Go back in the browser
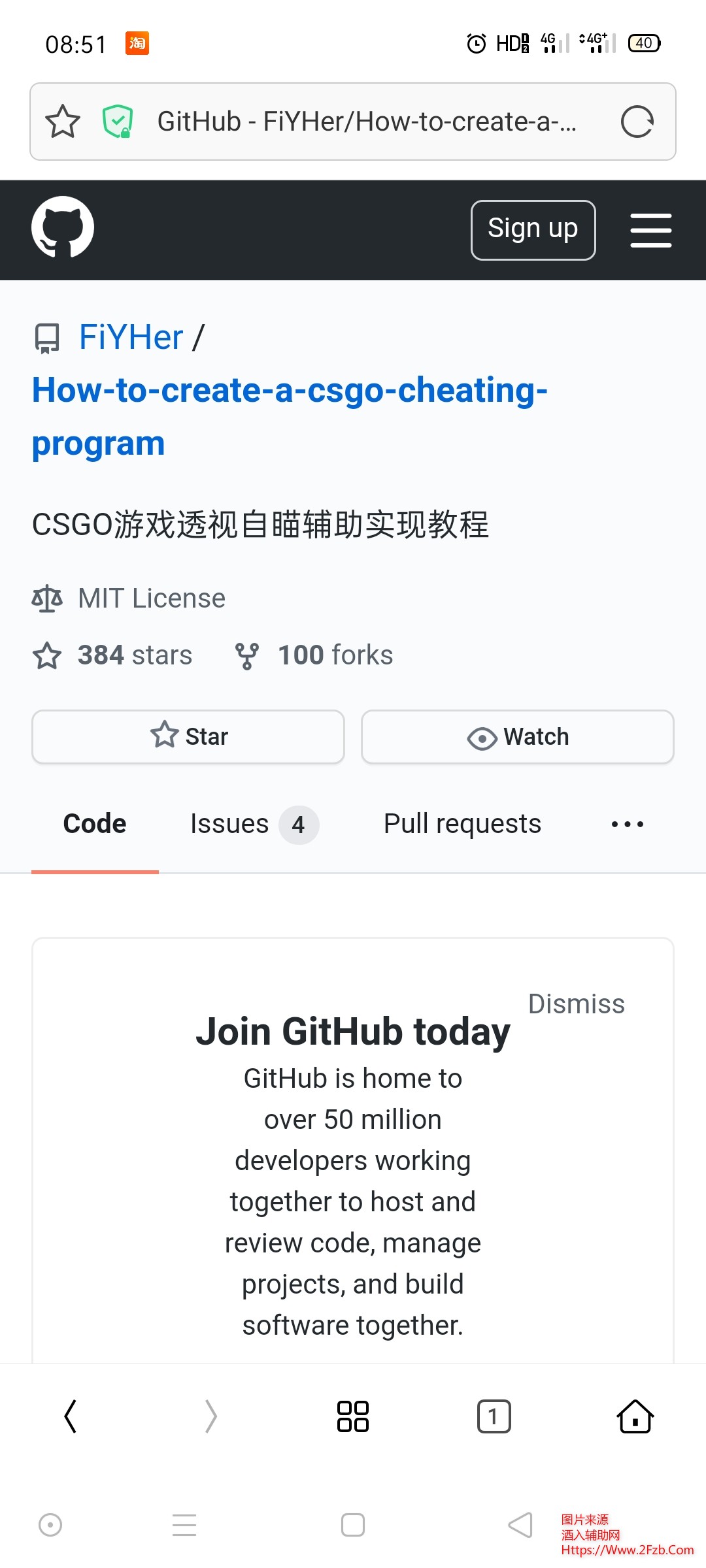 (71, 1416)
